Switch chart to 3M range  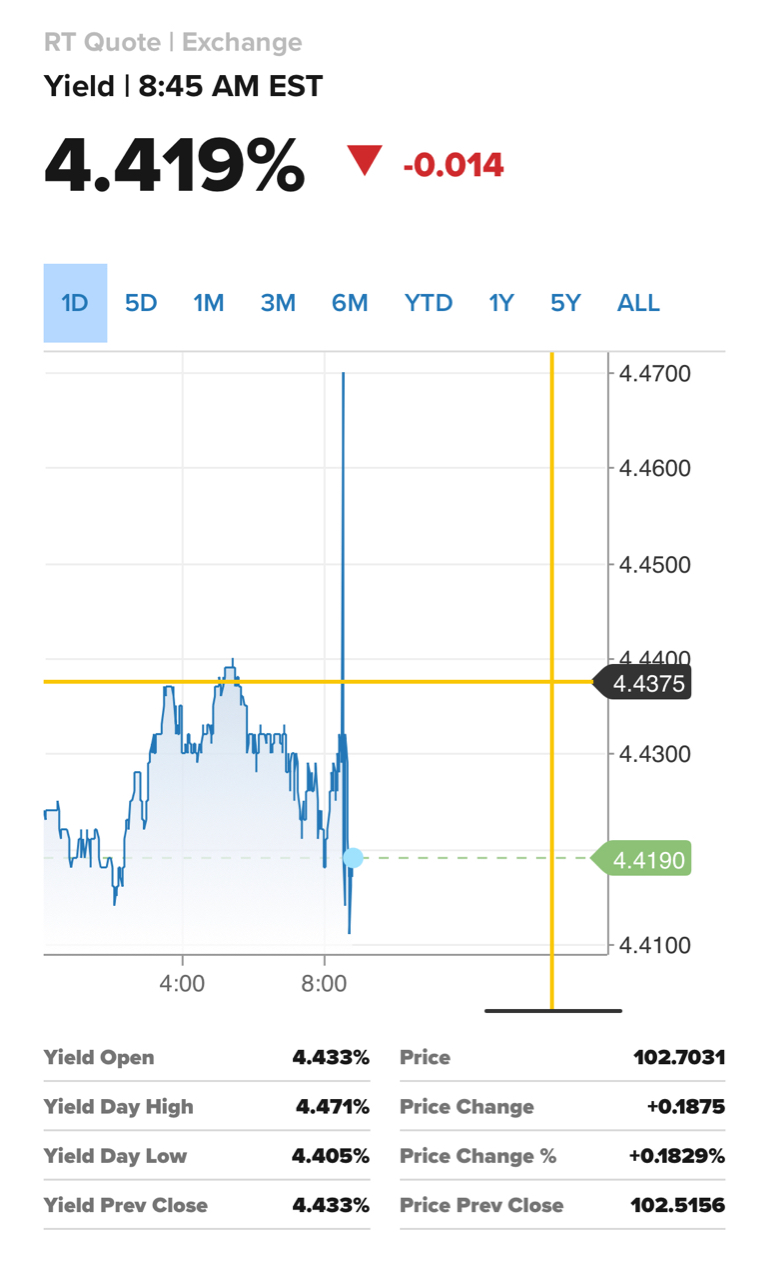pyautogui.click(x=278, y=303)
